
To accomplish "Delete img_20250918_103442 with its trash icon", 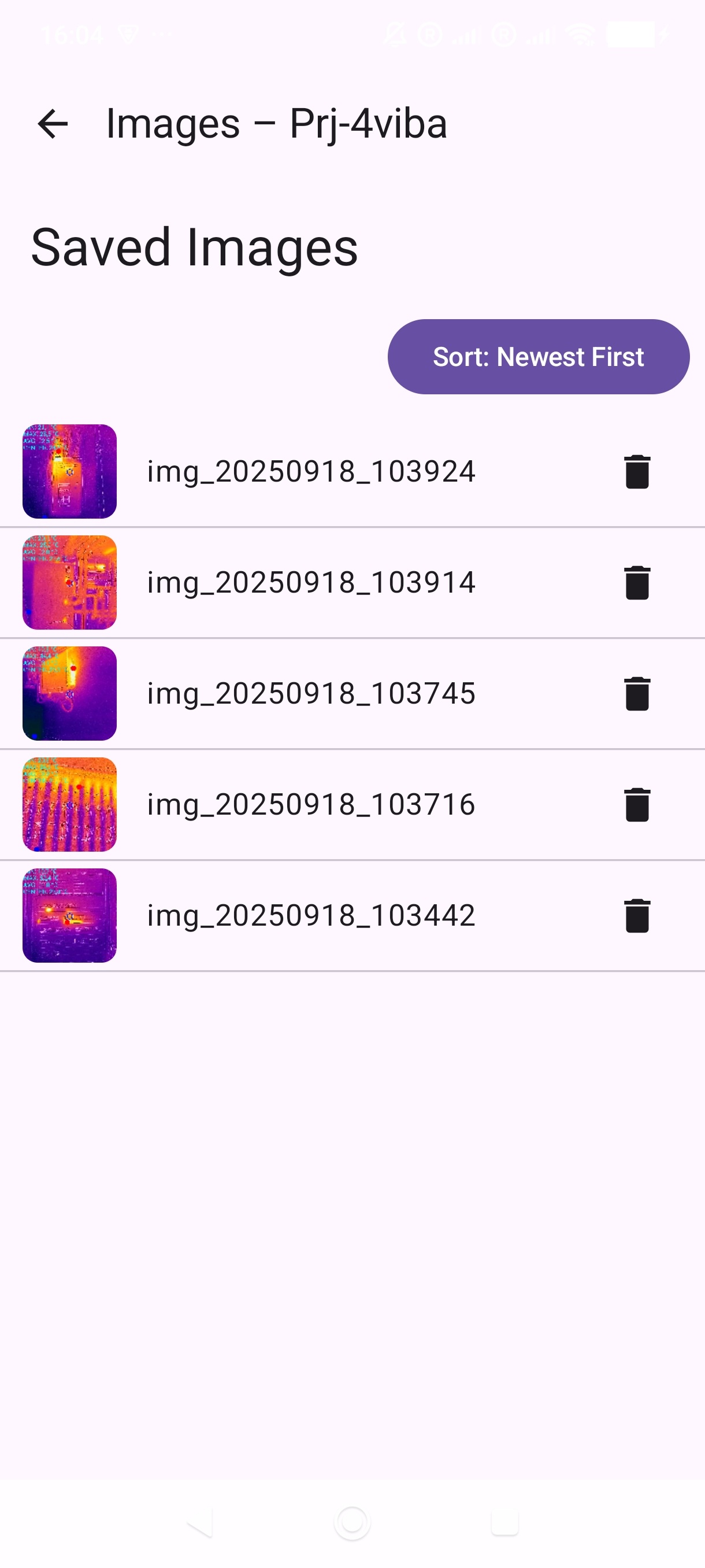I will click(637, 915).
